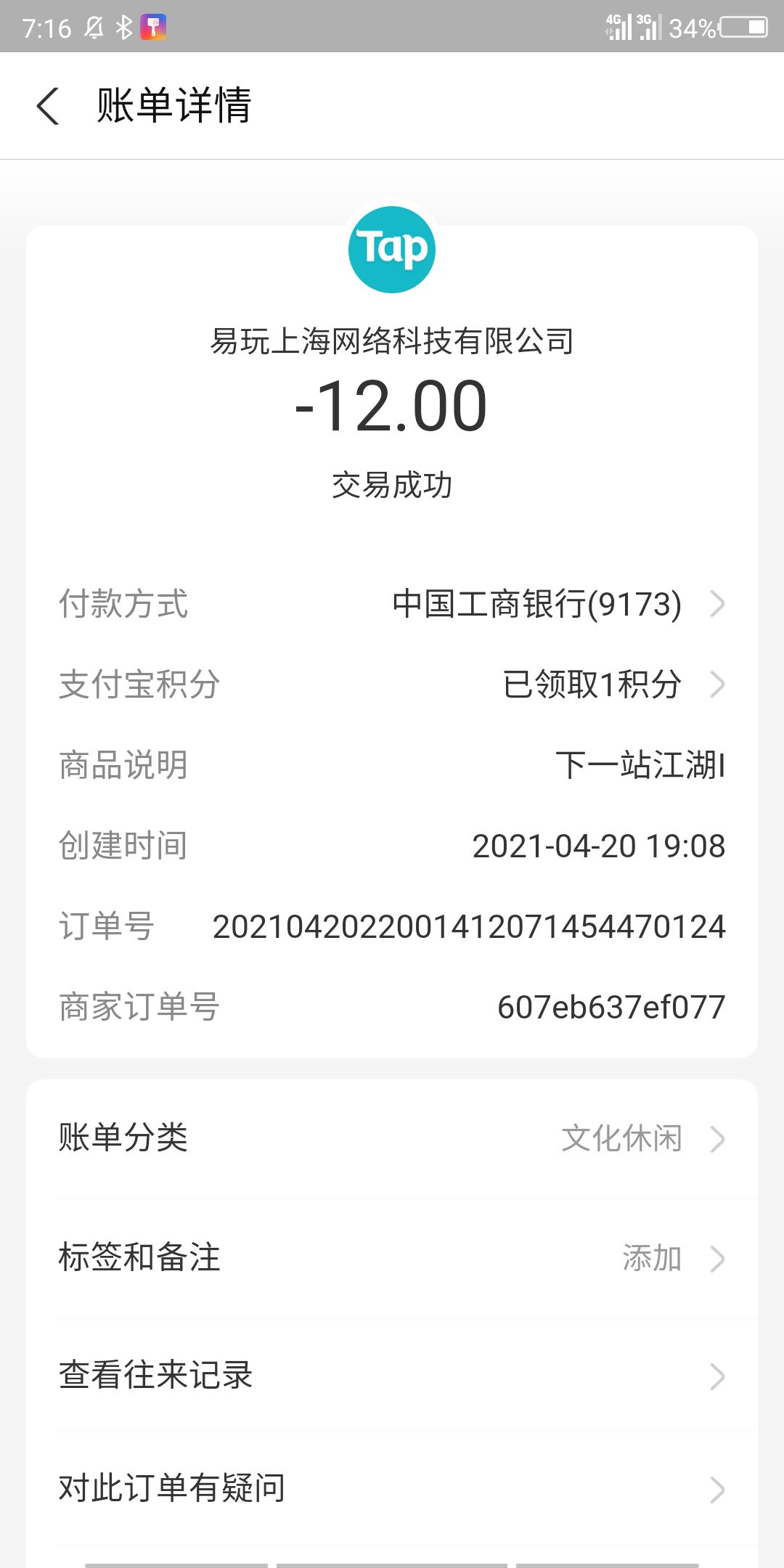The width and height of the screenshot is (784, 1568).
Task: Select 对此订单有疑问
Action: 392,1489
